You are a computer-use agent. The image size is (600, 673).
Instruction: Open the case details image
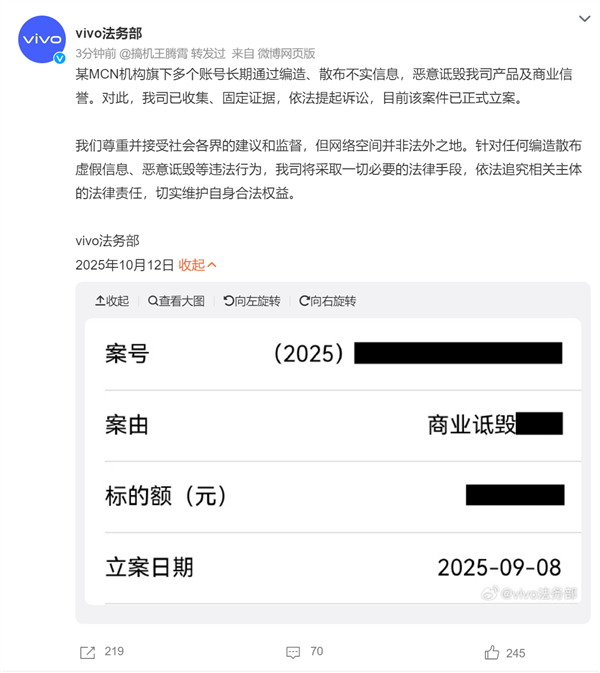[332, 460]
